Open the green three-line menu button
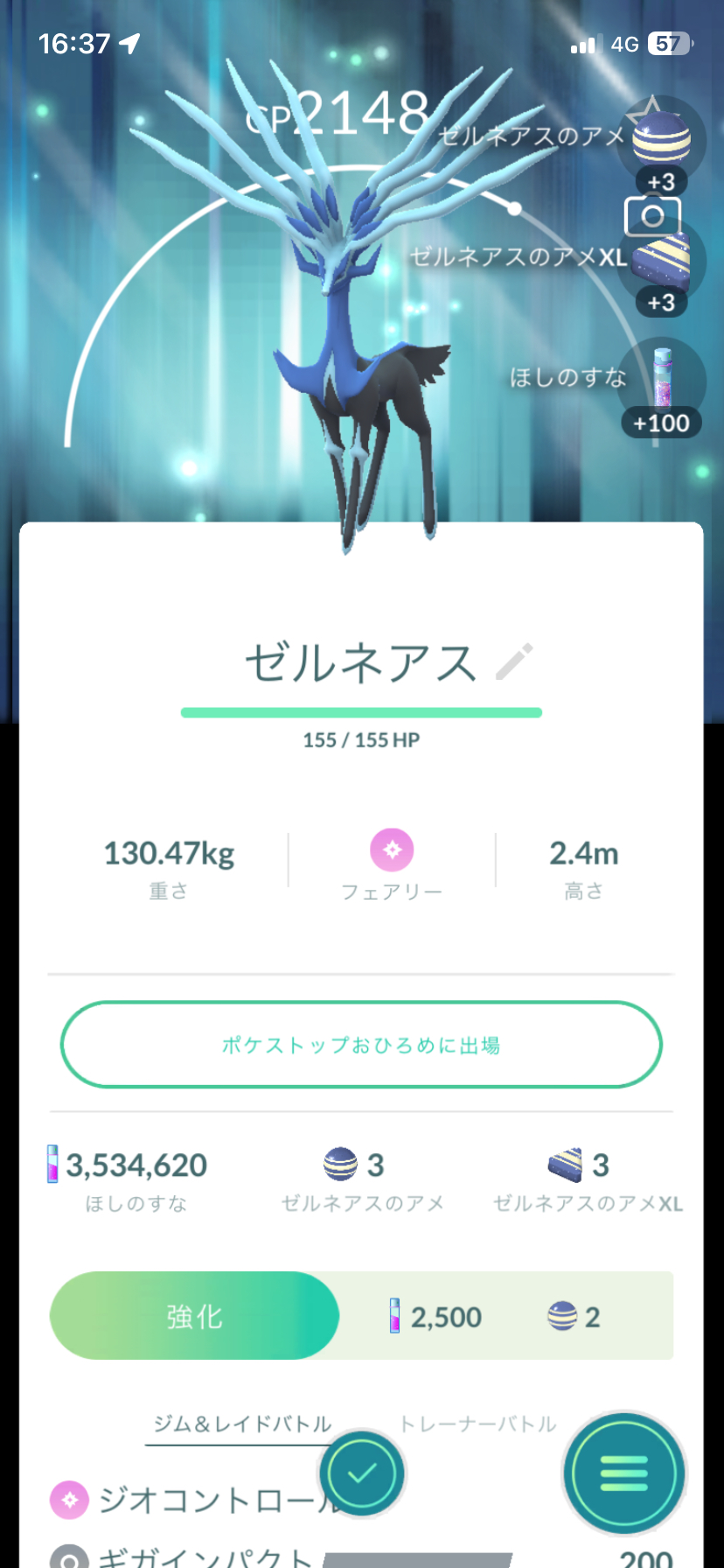The width and height of the screenshot is (724, 1568). click(623, 1473)
